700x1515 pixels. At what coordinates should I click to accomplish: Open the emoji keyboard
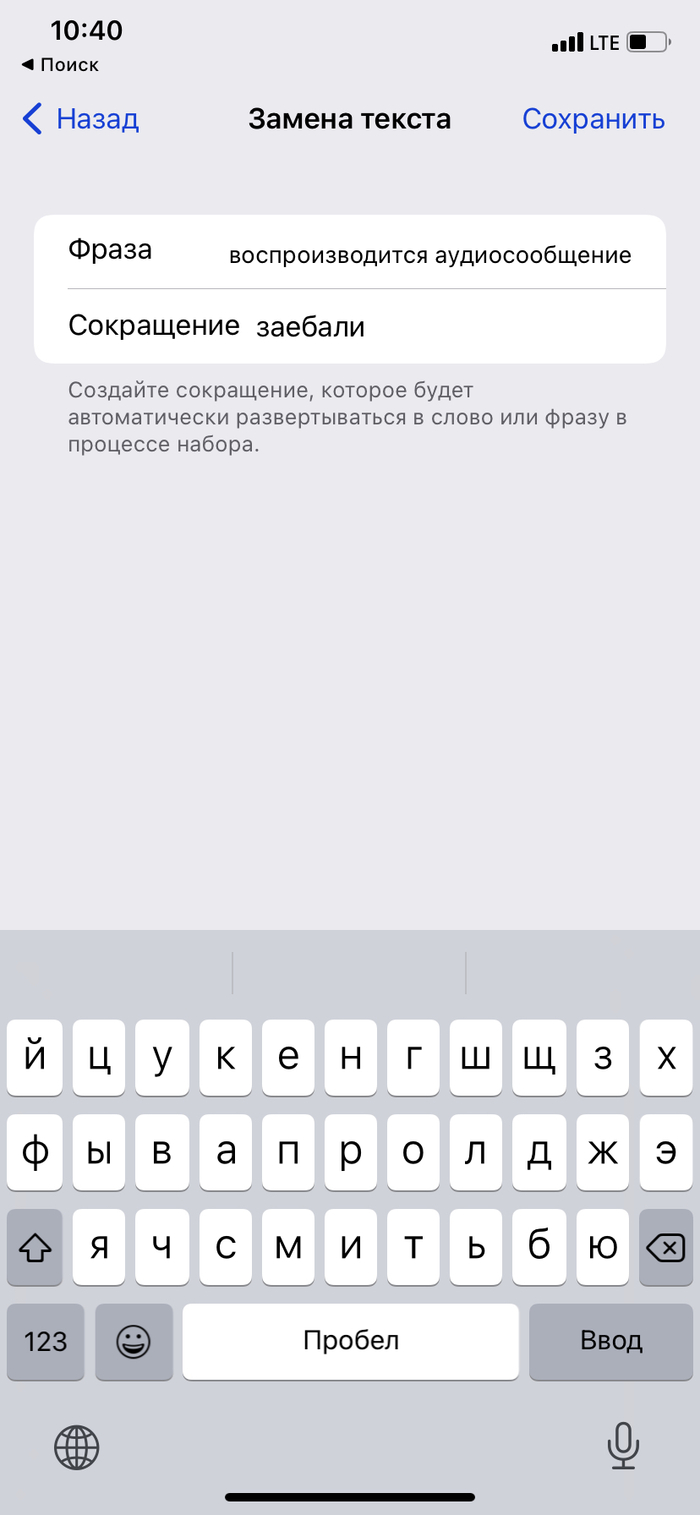[134, 1341]
